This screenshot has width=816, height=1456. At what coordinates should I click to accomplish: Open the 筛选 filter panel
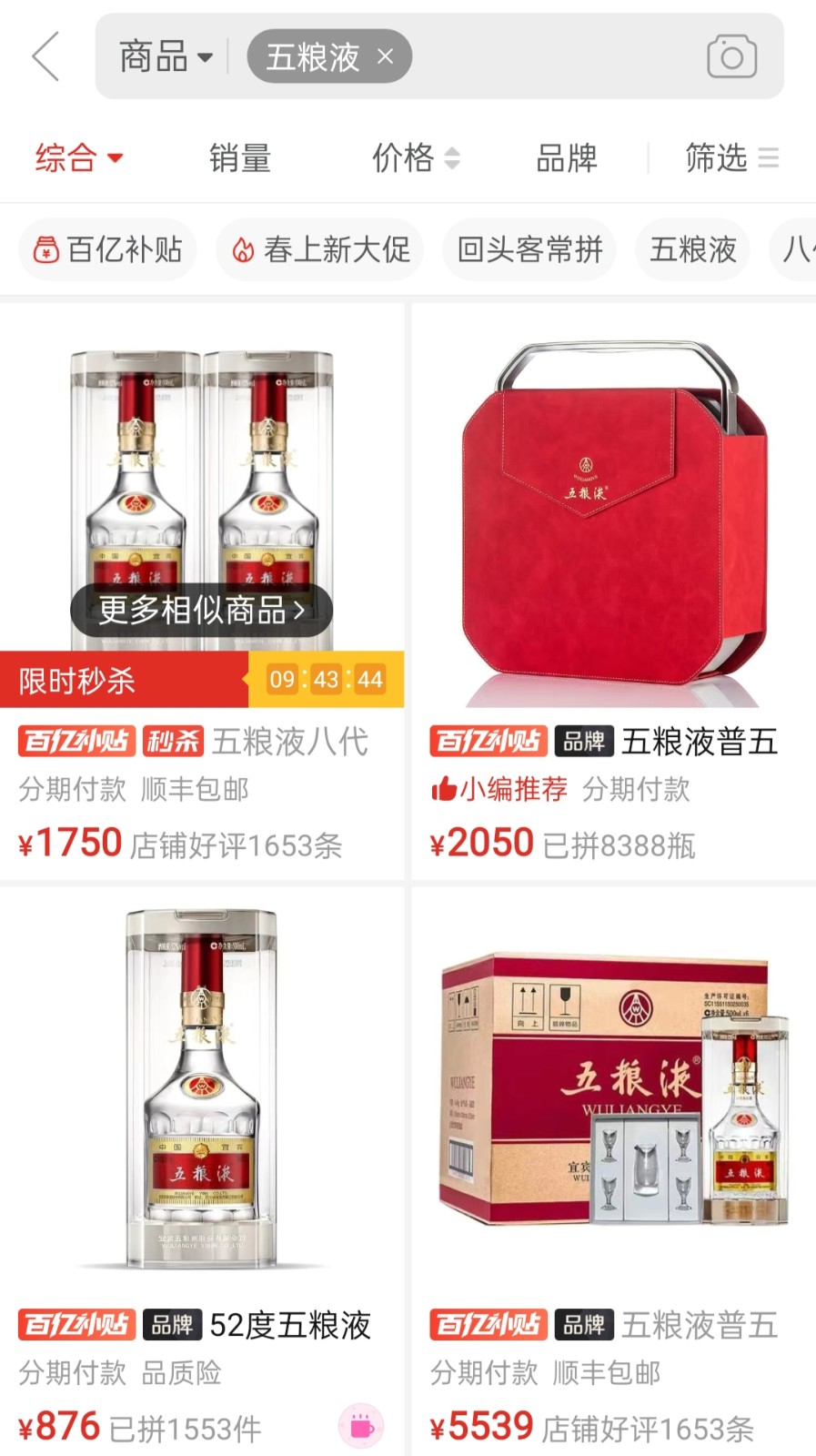point(730,158)
